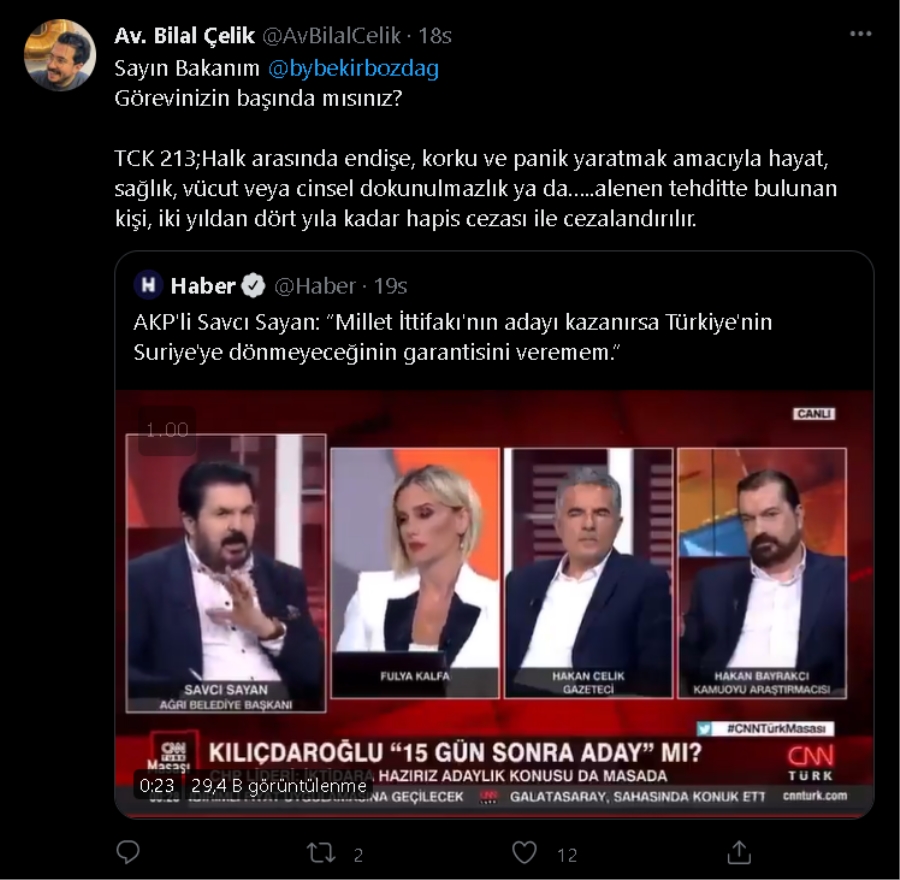Open the tweet's three-dot overflow menu
Screen dimensions: 900x880
(860, 34)
